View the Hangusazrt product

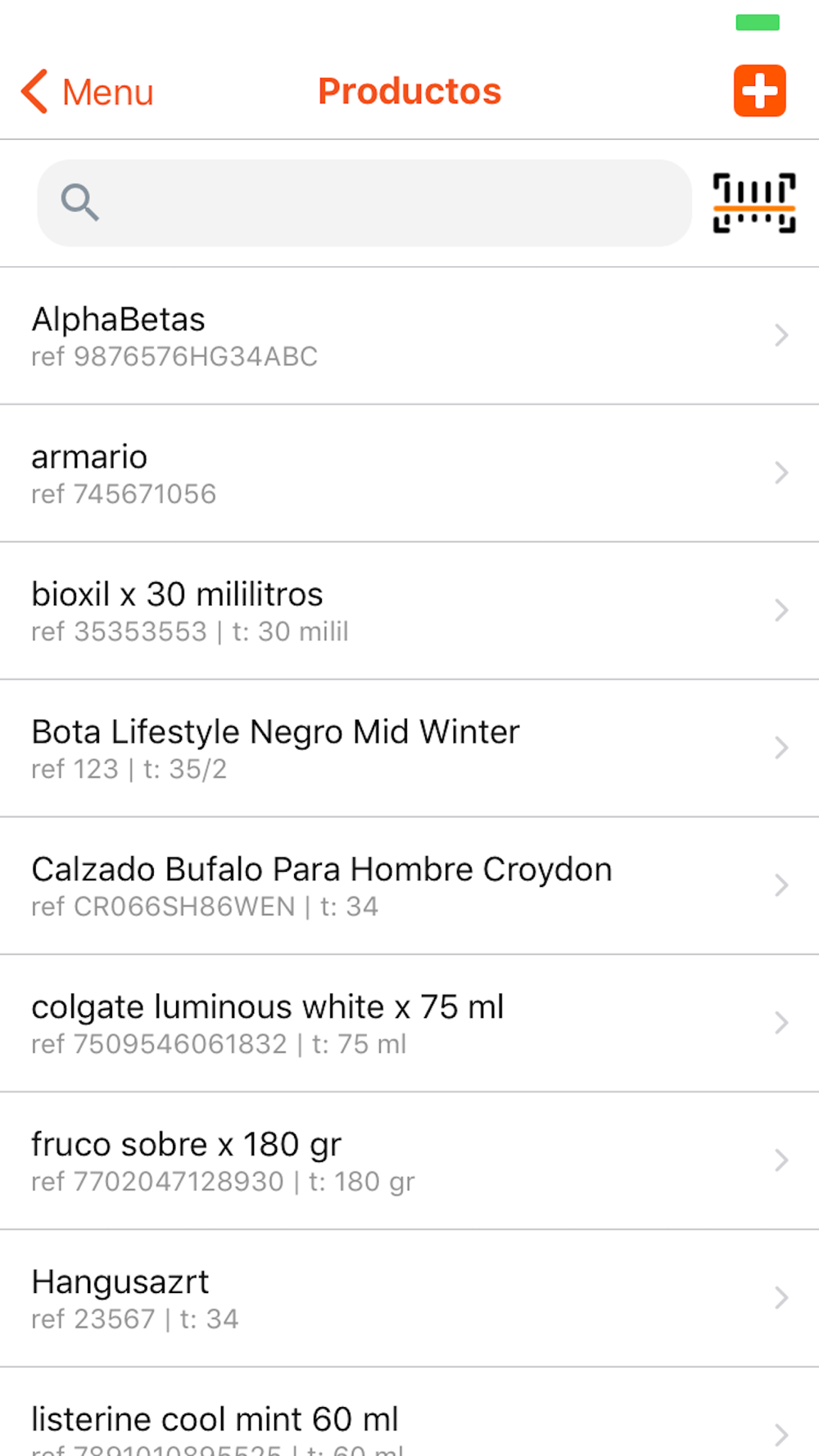coord(409,1299)
